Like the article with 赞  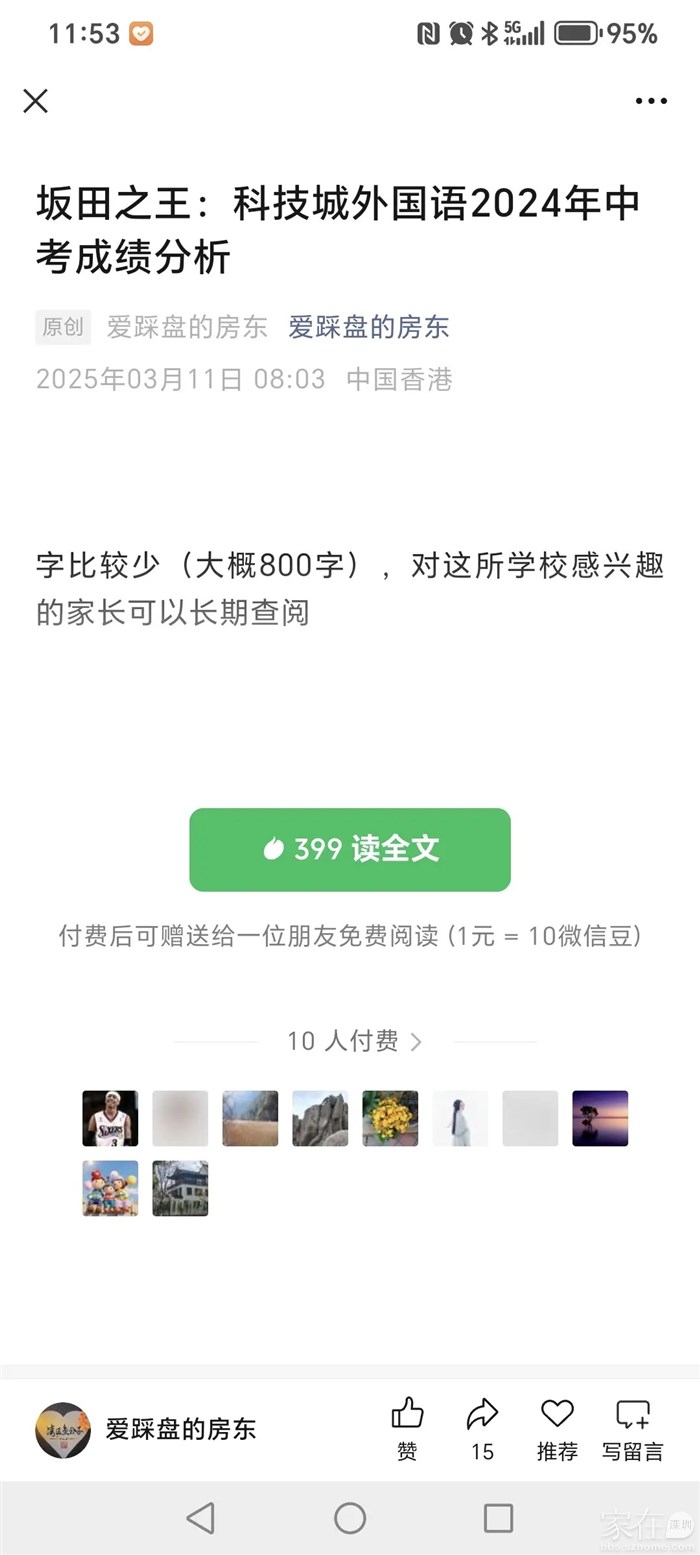point(407,1429)
